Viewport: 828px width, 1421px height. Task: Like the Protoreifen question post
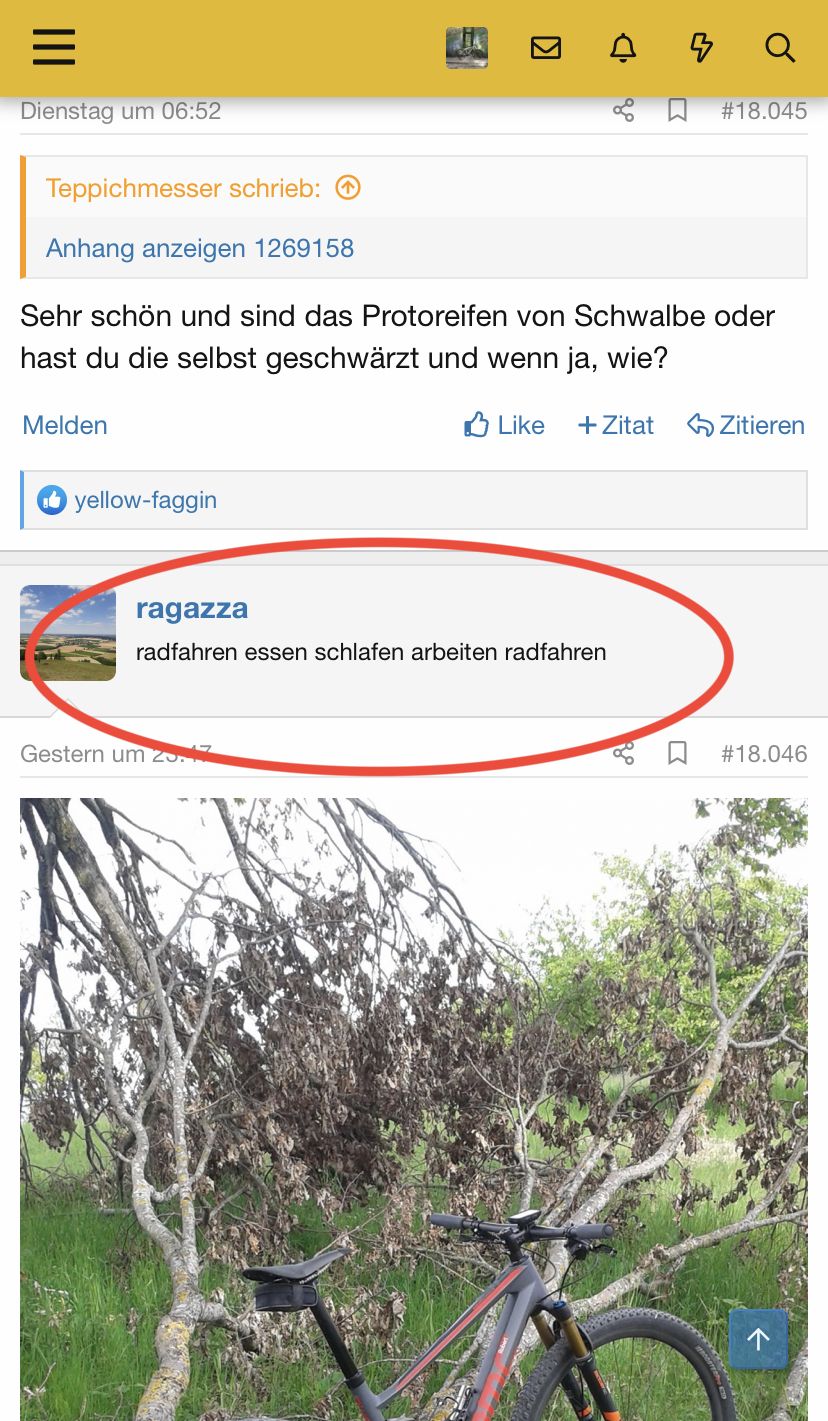pos(505,425)
